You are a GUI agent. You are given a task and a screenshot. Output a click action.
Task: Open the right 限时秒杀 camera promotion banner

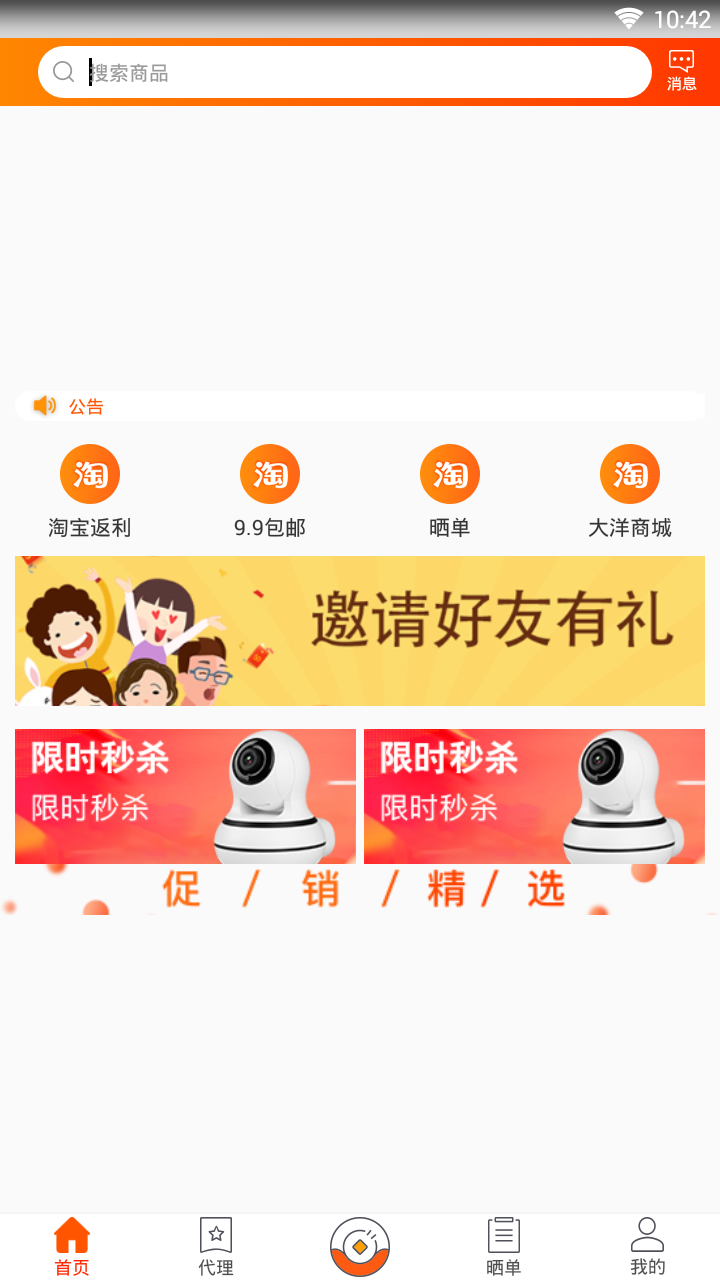click(534, 796)
